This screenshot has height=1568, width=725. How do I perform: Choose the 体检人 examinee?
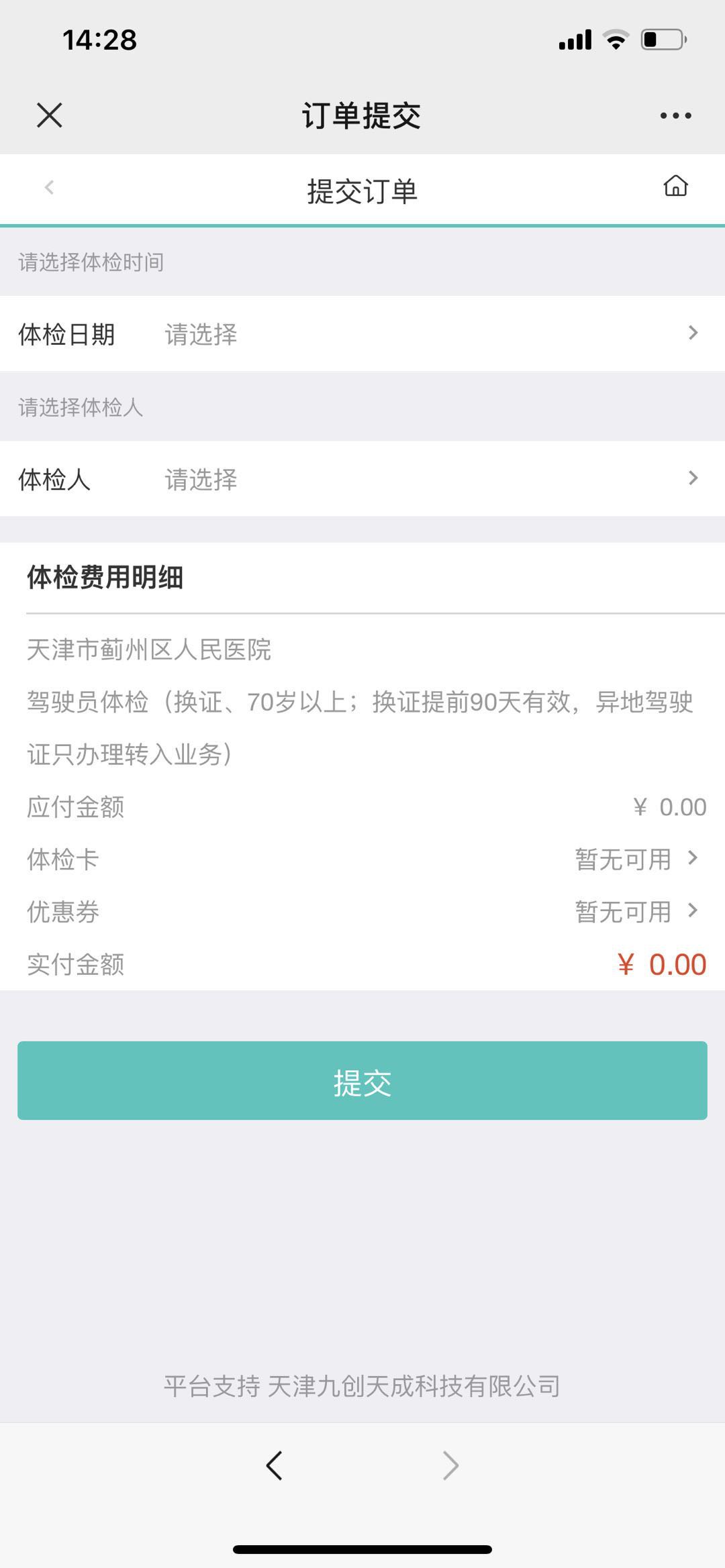coord(362,478)
